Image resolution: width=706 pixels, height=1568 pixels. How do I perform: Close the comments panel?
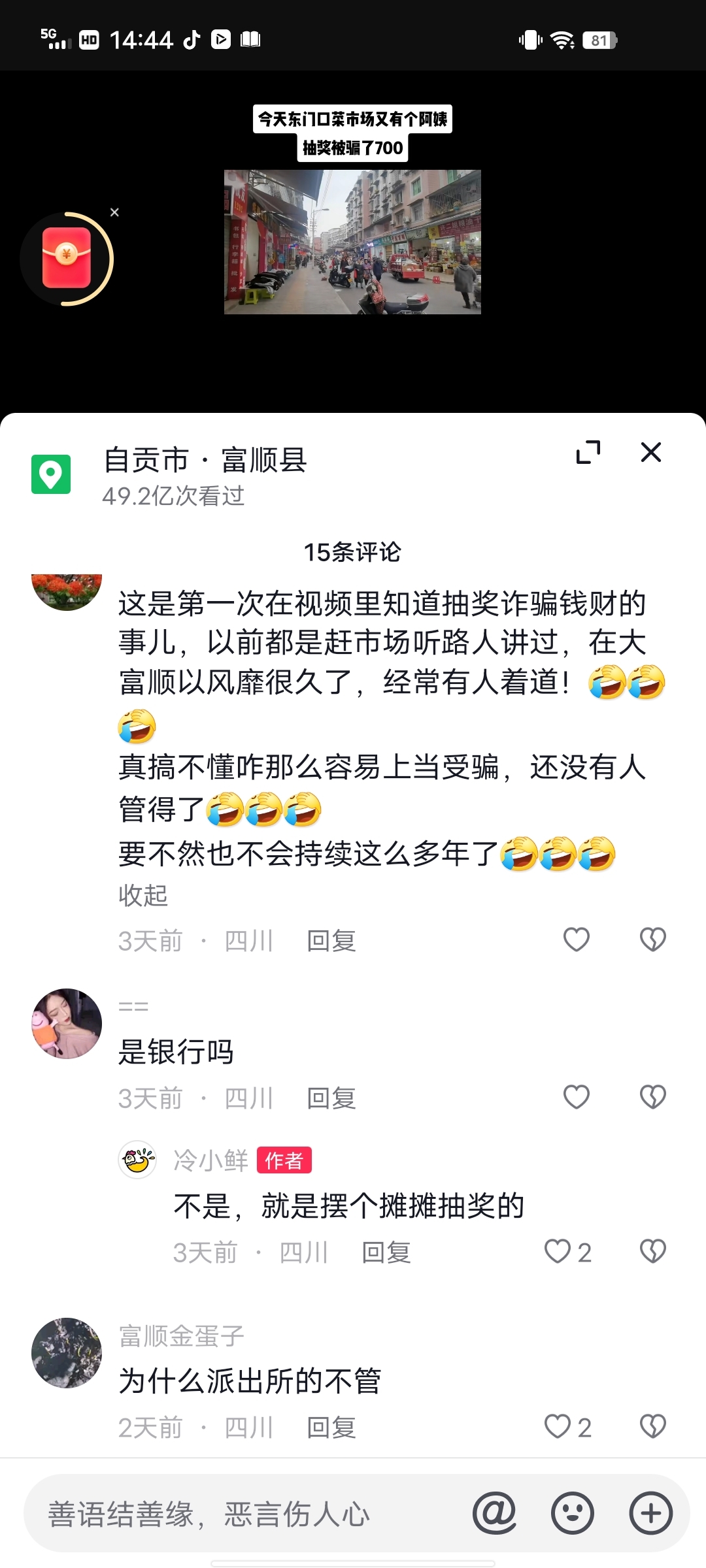click(650, 452)
